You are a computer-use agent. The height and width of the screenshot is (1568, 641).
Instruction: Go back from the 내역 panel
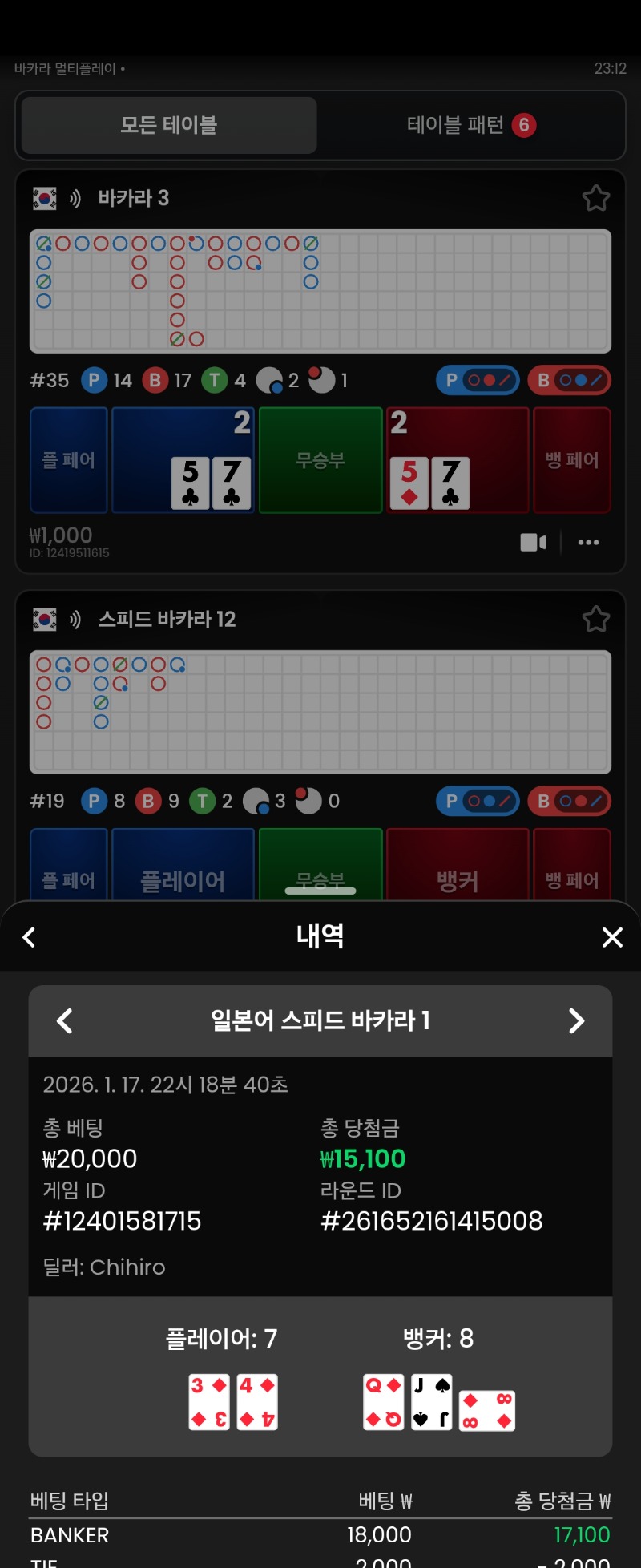point(30,937)
